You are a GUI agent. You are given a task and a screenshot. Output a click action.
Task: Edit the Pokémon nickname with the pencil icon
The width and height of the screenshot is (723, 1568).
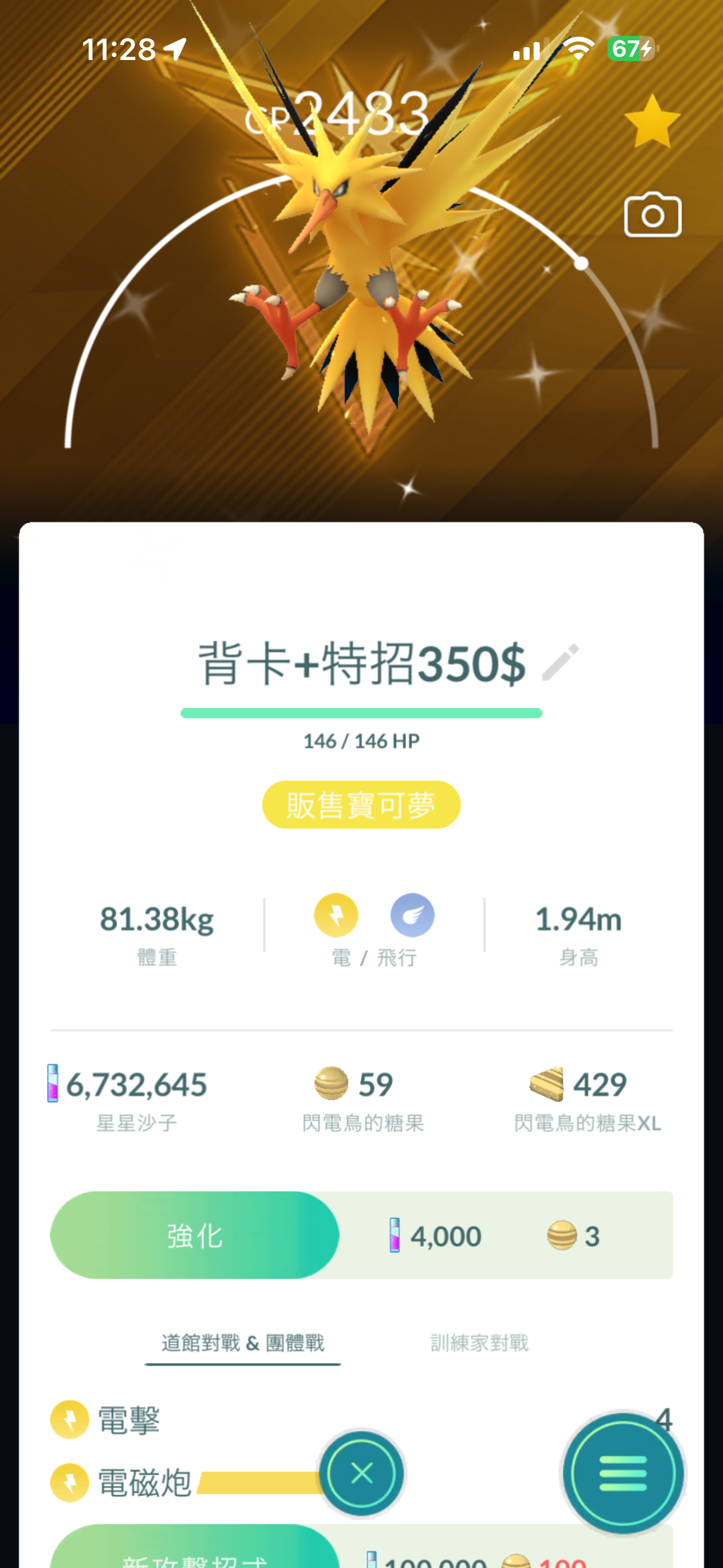point(560,662)
